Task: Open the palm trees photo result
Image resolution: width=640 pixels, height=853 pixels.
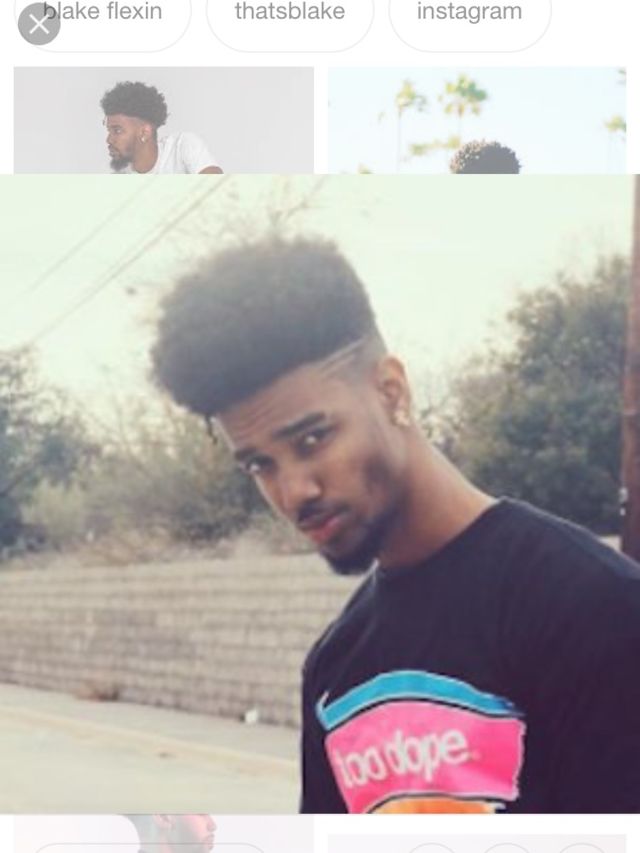Action: click(x=477, y=120)
